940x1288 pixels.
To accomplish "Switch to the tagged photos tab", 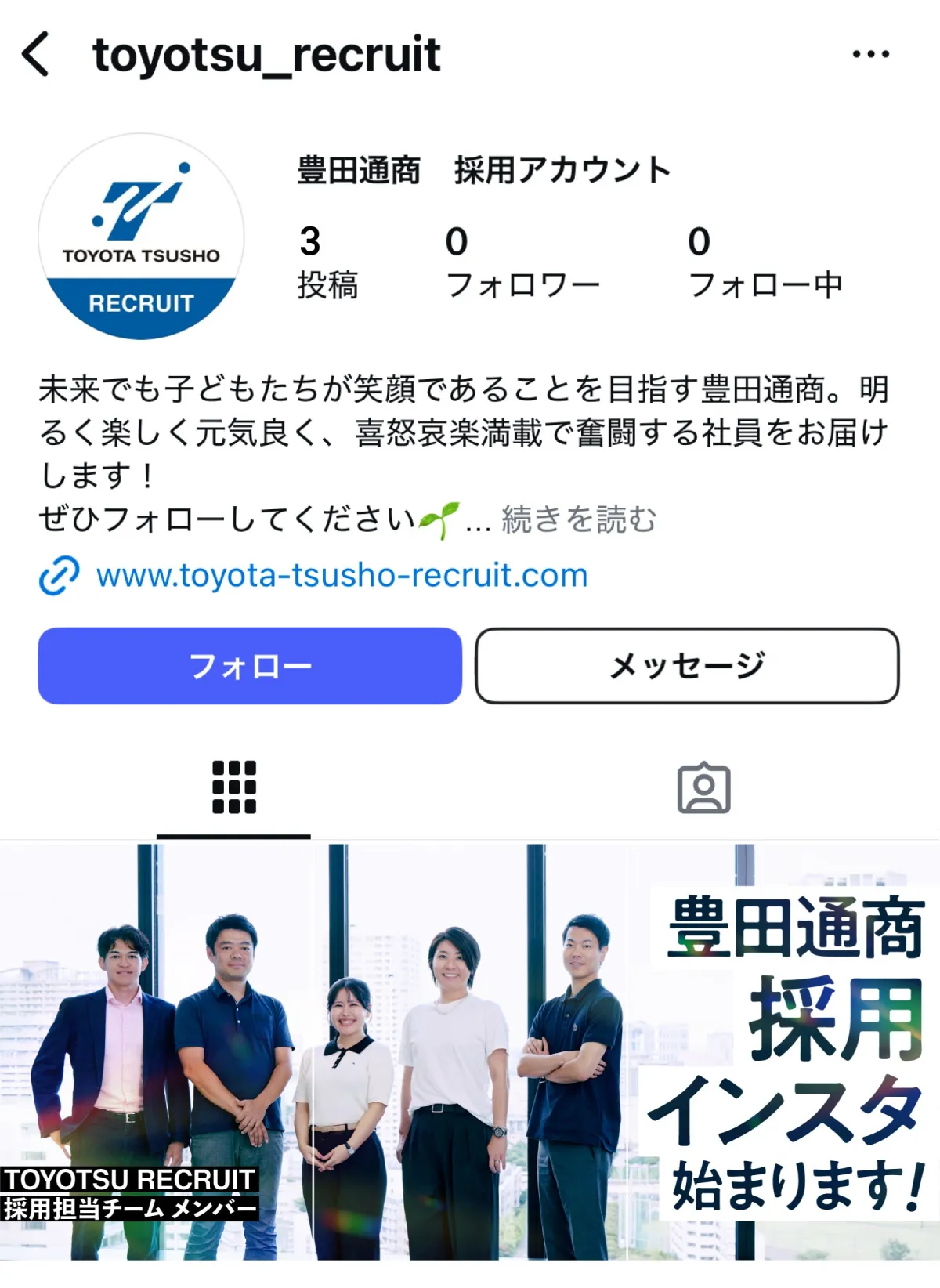I will pos(703,788).
